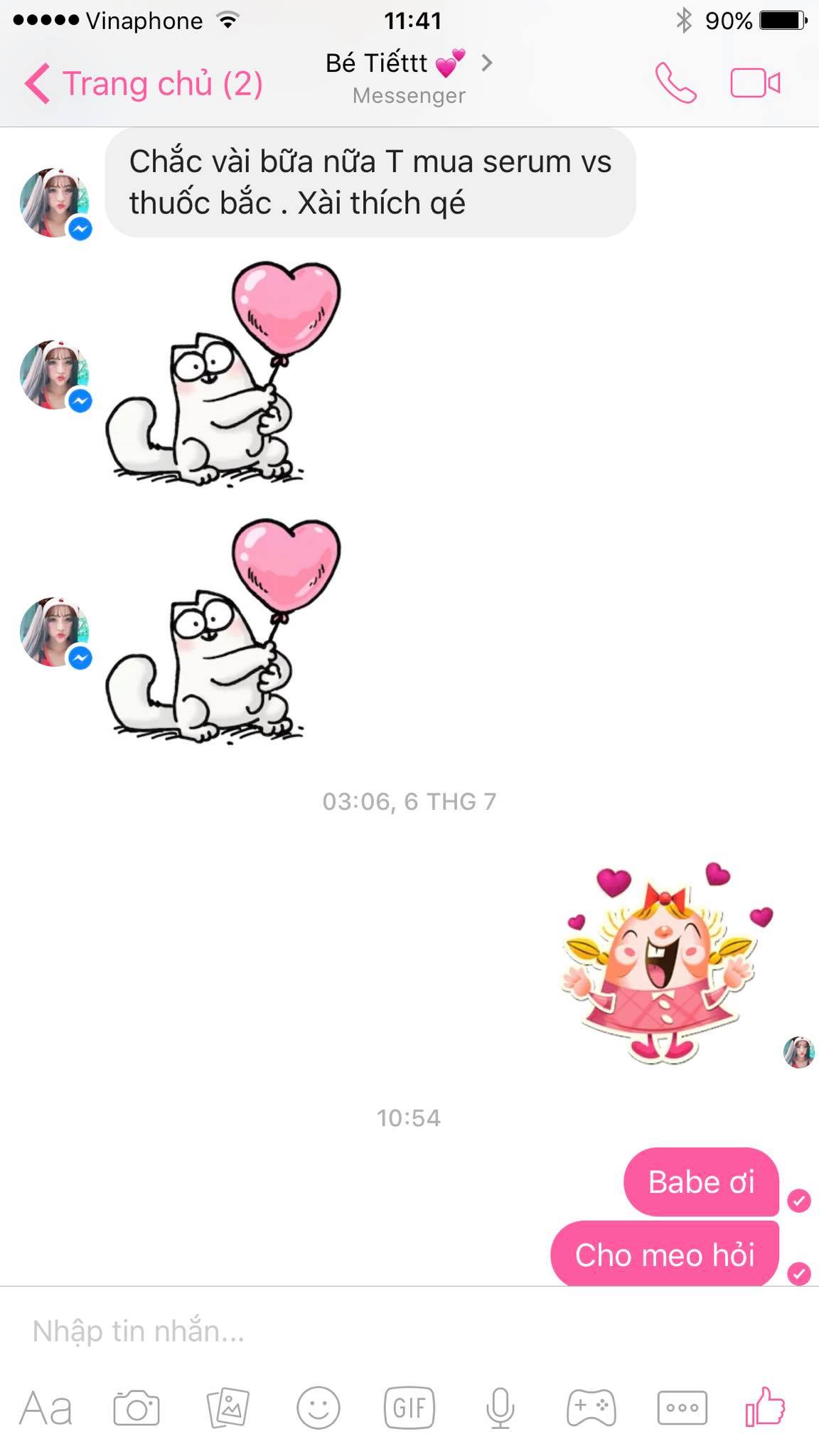Screen dimensions: 819x1456
Task: Send a thumbs-up like
Action: [x=765, y=1406]
